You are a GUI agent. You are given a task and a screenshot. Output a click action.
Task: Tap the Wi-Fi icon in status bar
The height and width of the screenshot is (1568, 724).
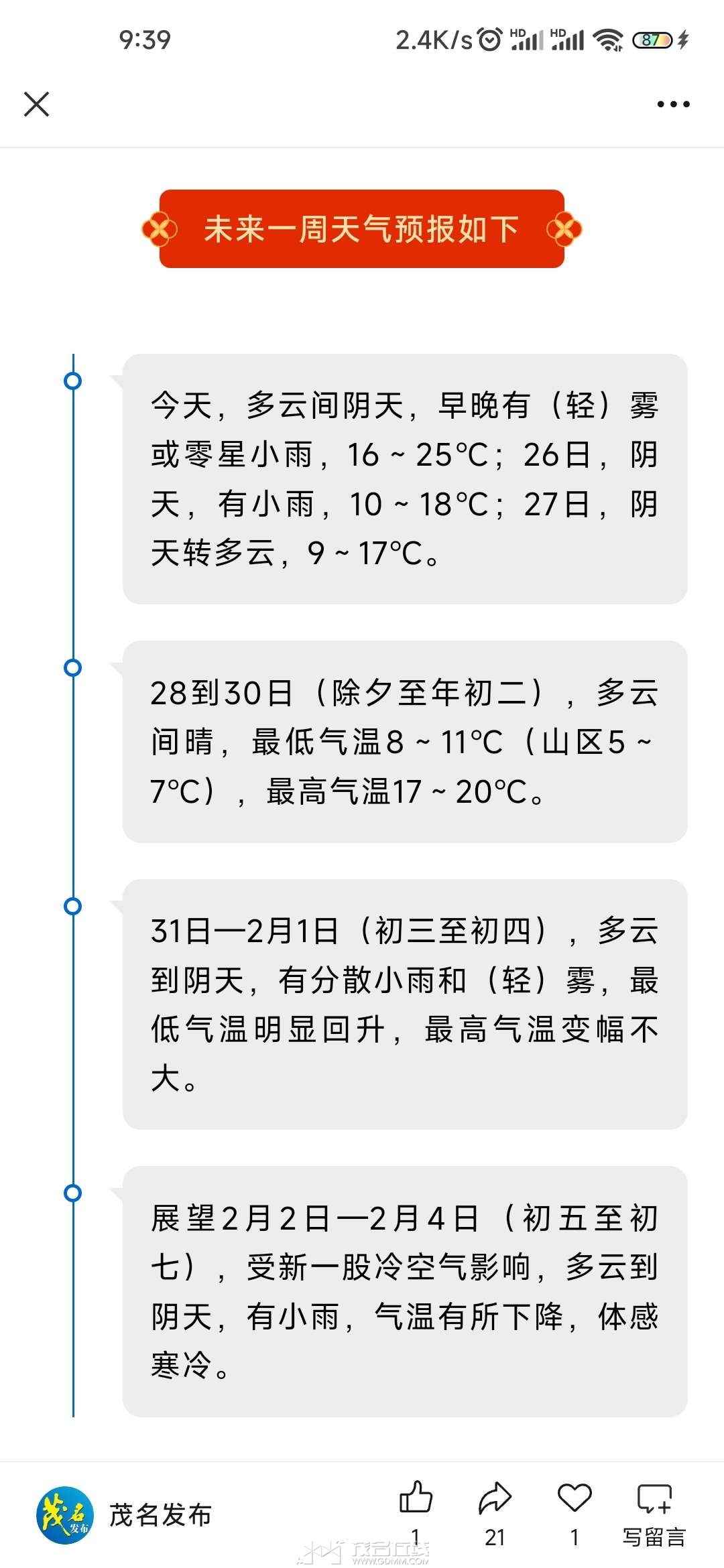click(x=607, y=40)
